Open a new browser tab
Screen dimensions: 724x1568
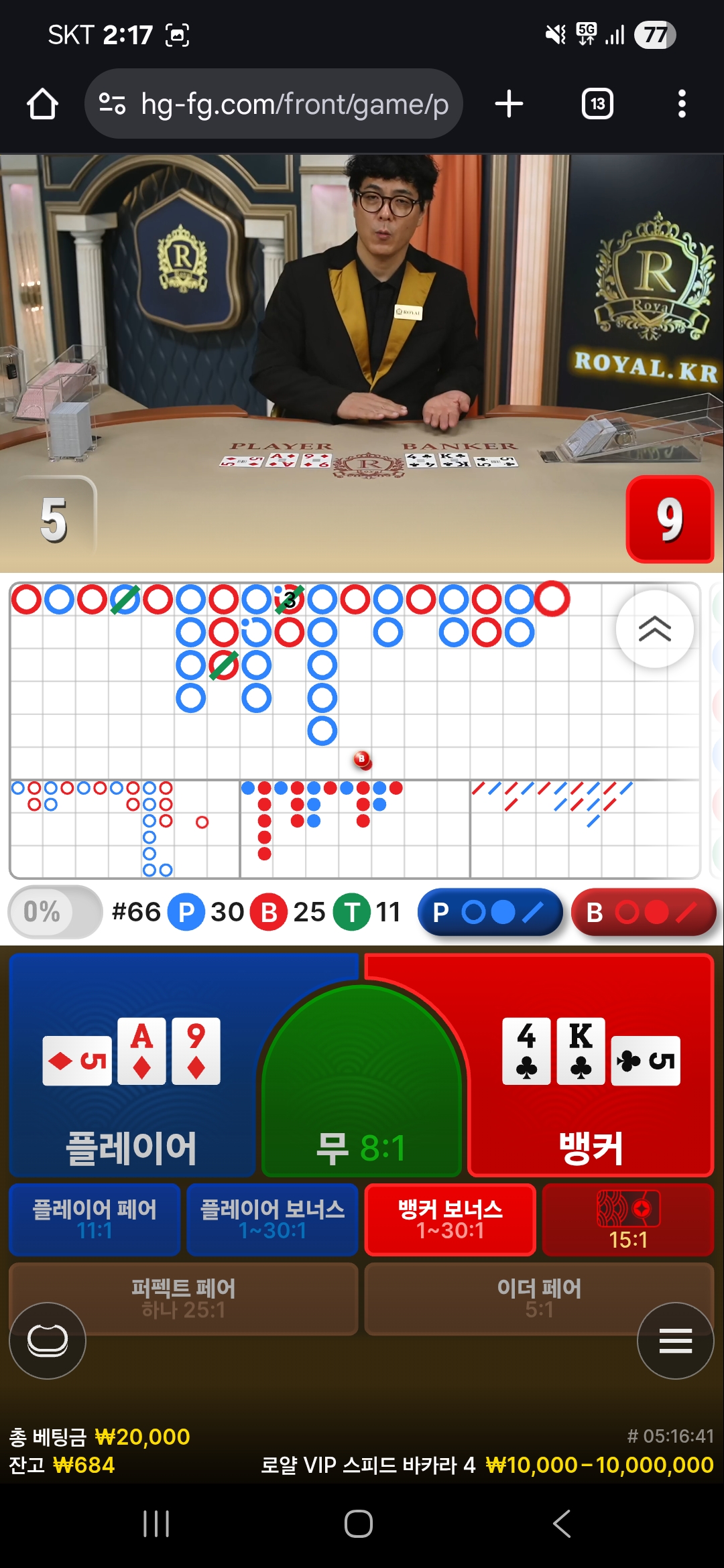tap(509, 104)
